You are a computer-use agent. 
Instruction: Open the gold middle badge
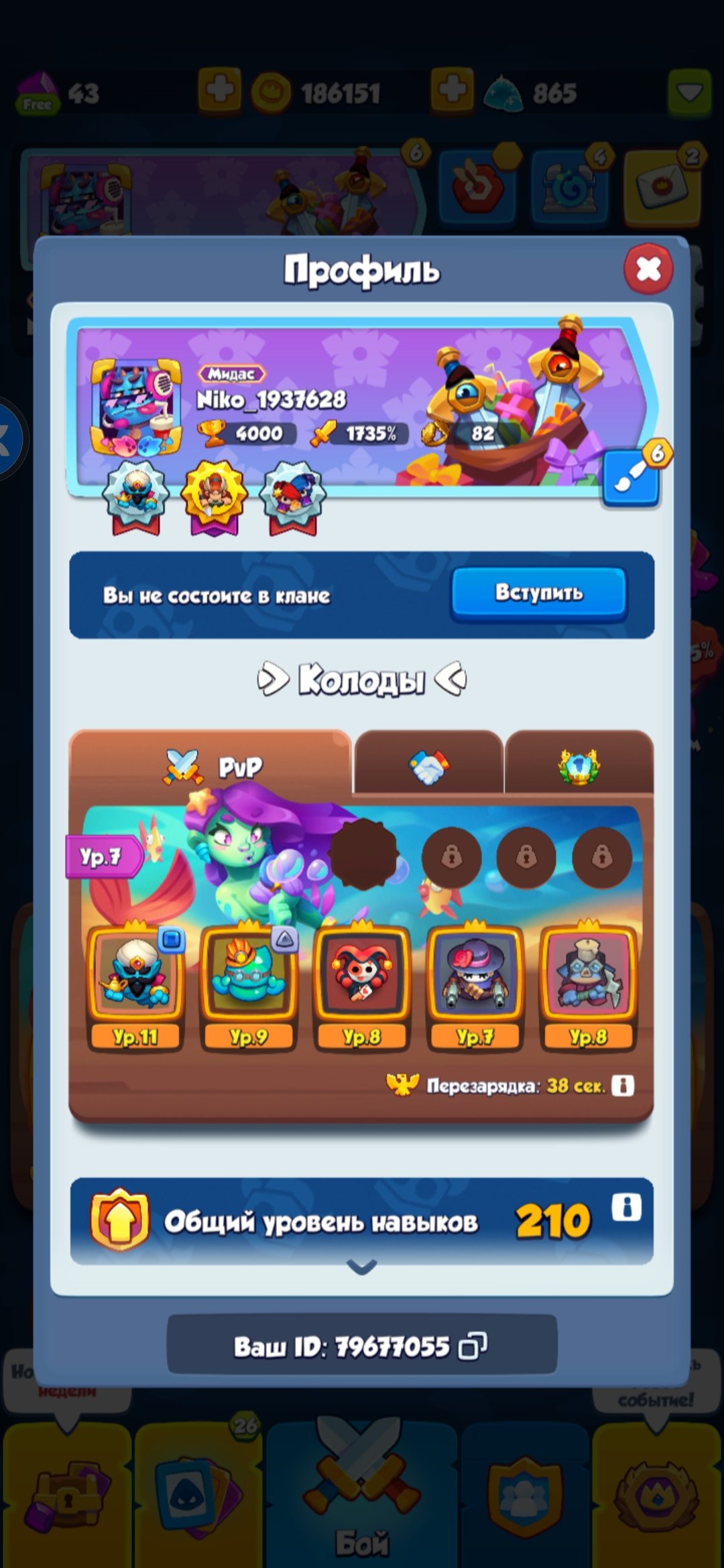(x=215, y=496)
